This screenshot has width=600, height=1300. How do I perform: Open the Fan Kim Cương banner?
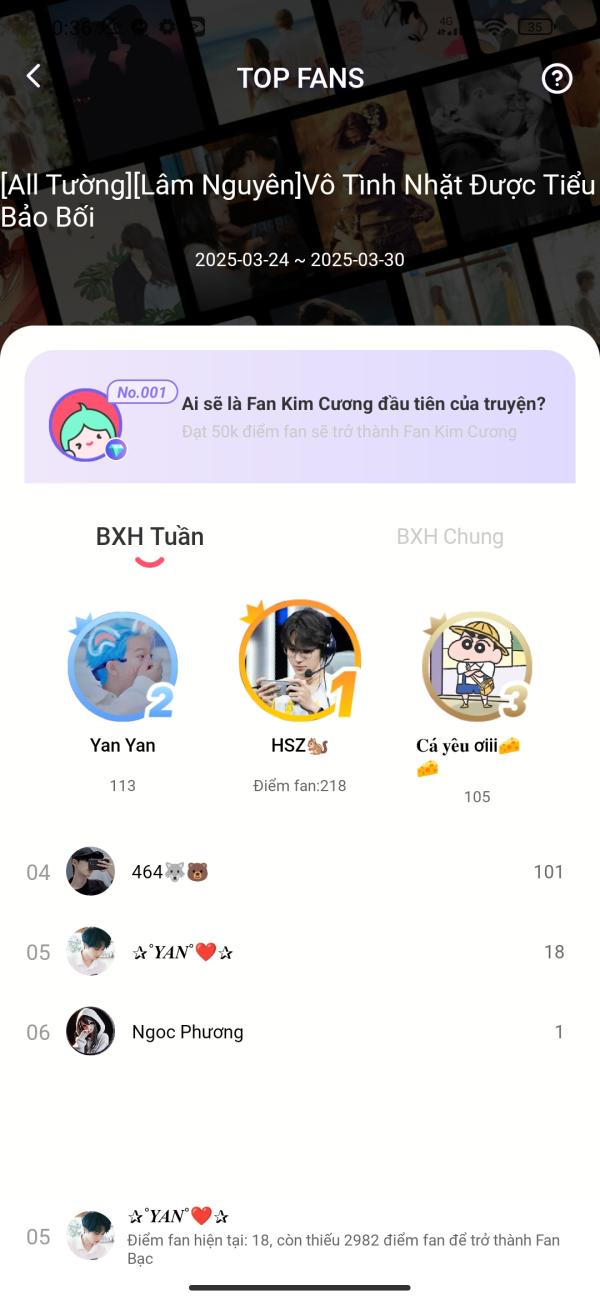tap(300, 417)
